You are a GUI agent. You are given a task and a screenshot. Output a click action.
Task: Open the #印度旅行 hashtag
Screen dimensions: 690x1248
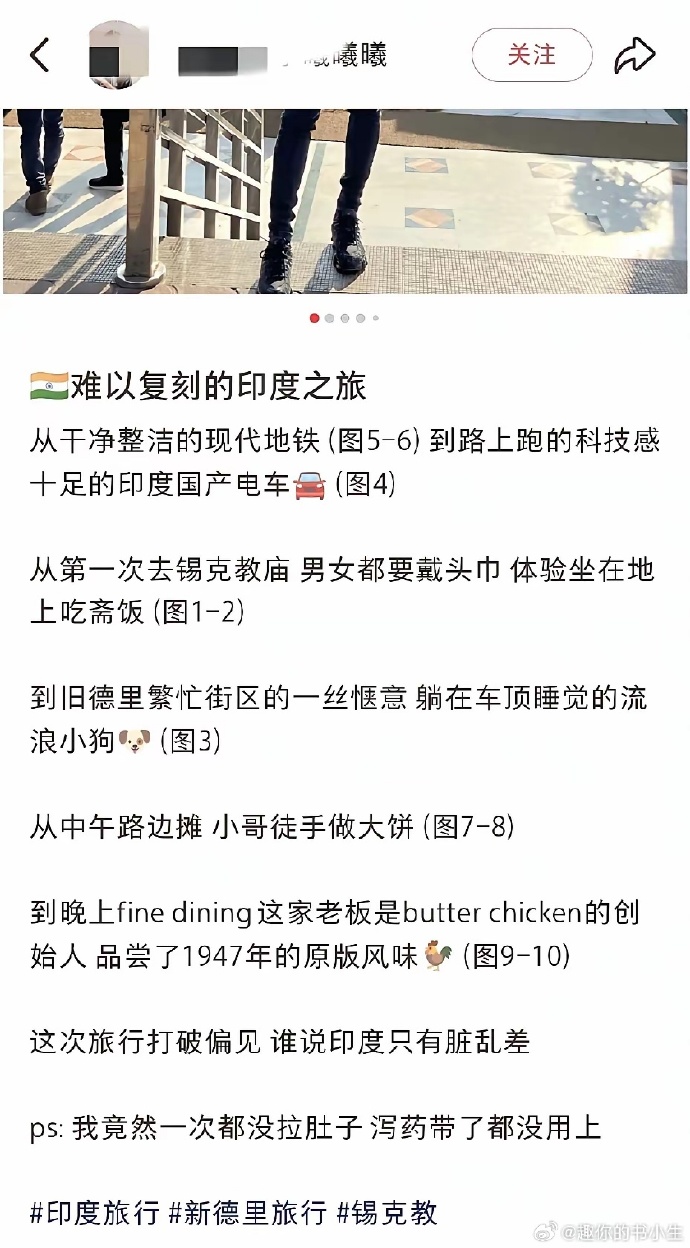[95, 1213]
